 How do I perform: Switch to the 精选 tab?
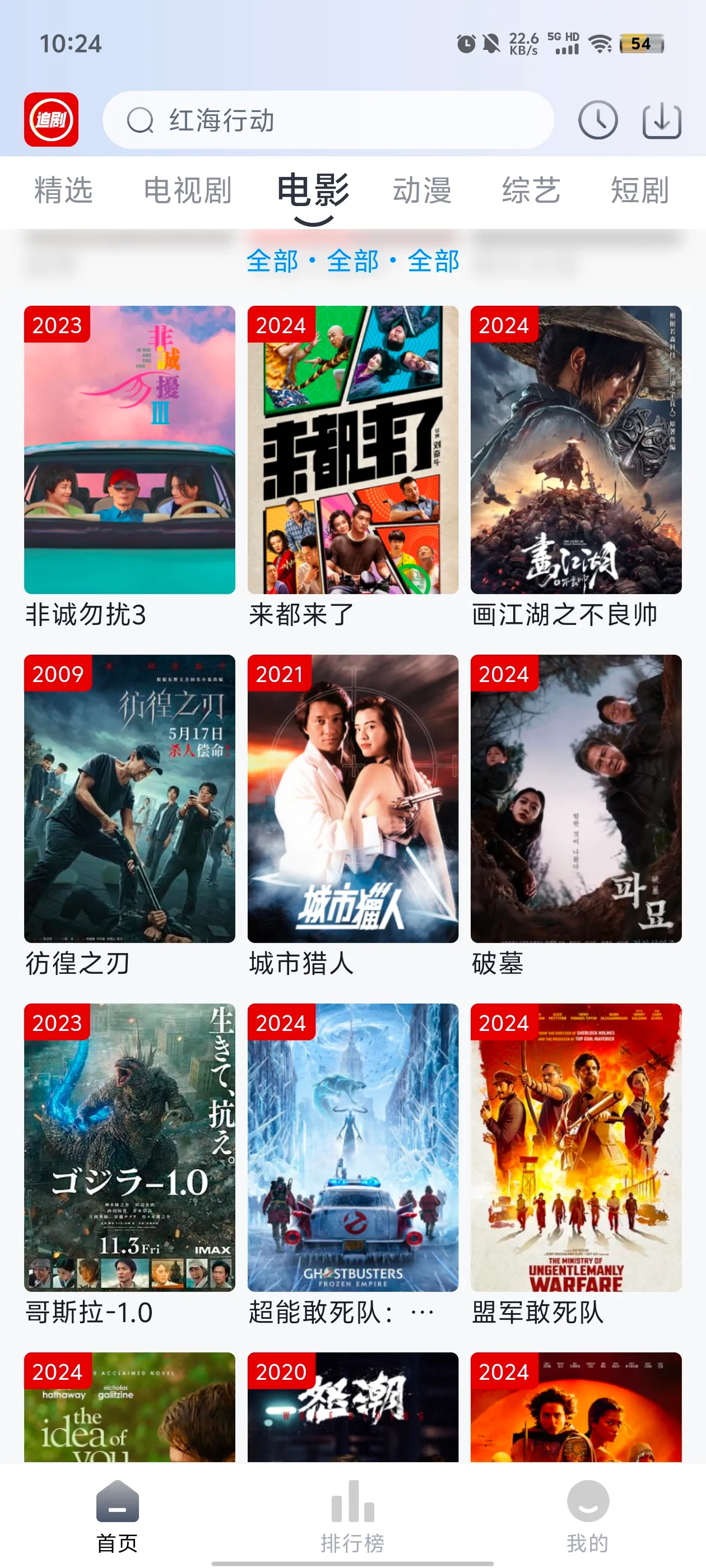click(63, 190)
